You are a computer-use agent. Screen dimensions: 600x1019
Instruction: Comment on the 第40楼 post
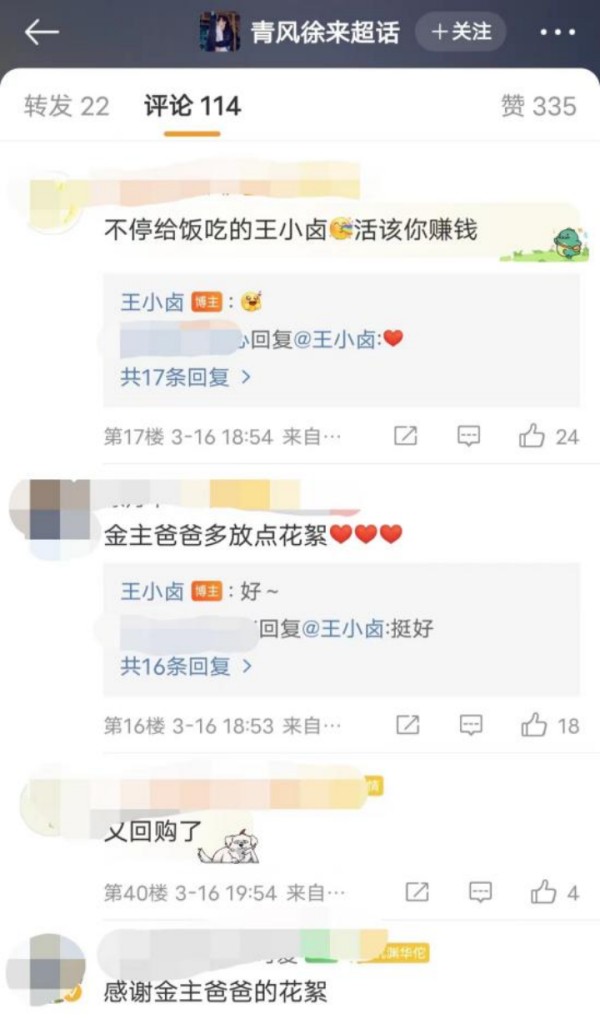(x=480, y=892)
